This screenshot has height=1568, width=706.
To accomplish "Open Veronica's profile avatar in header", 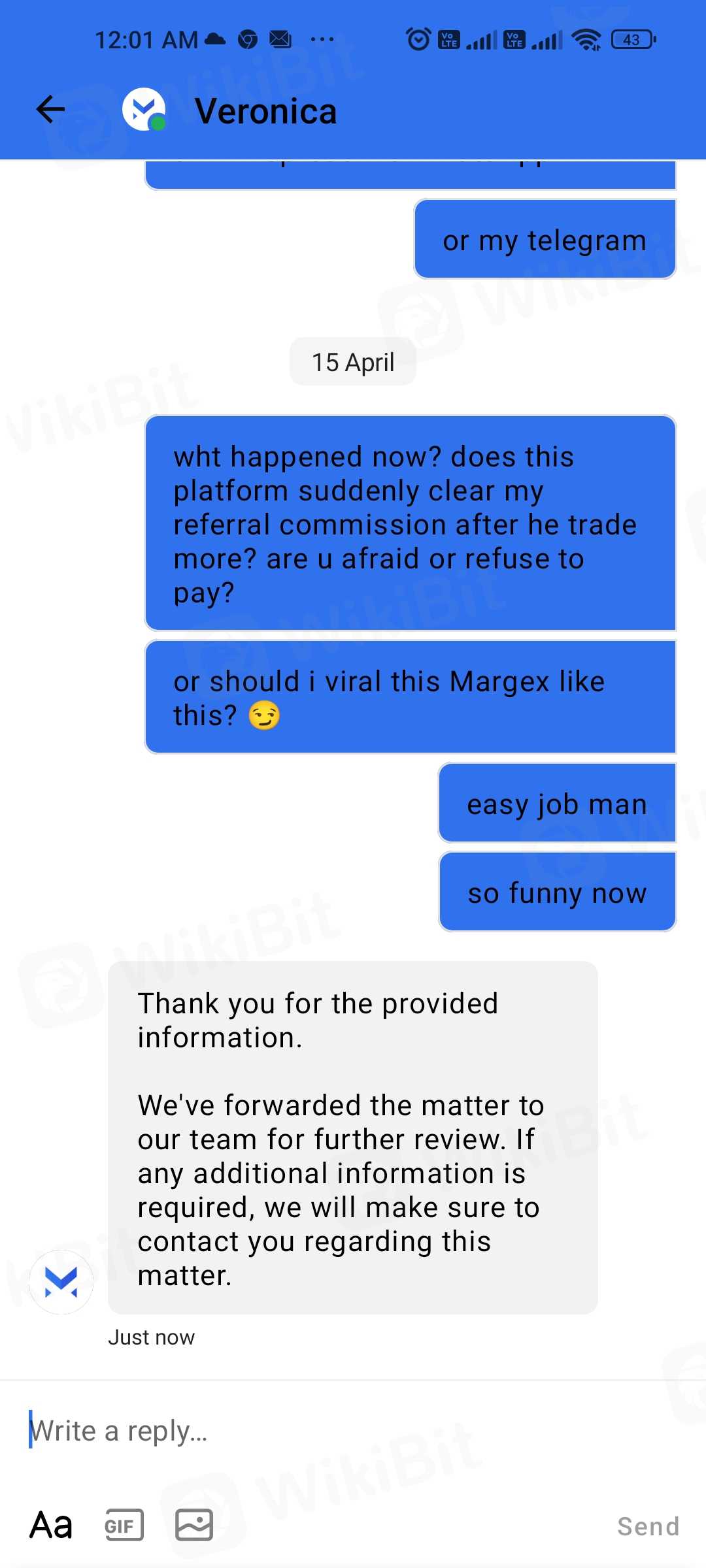I will [x=144, y=109].
